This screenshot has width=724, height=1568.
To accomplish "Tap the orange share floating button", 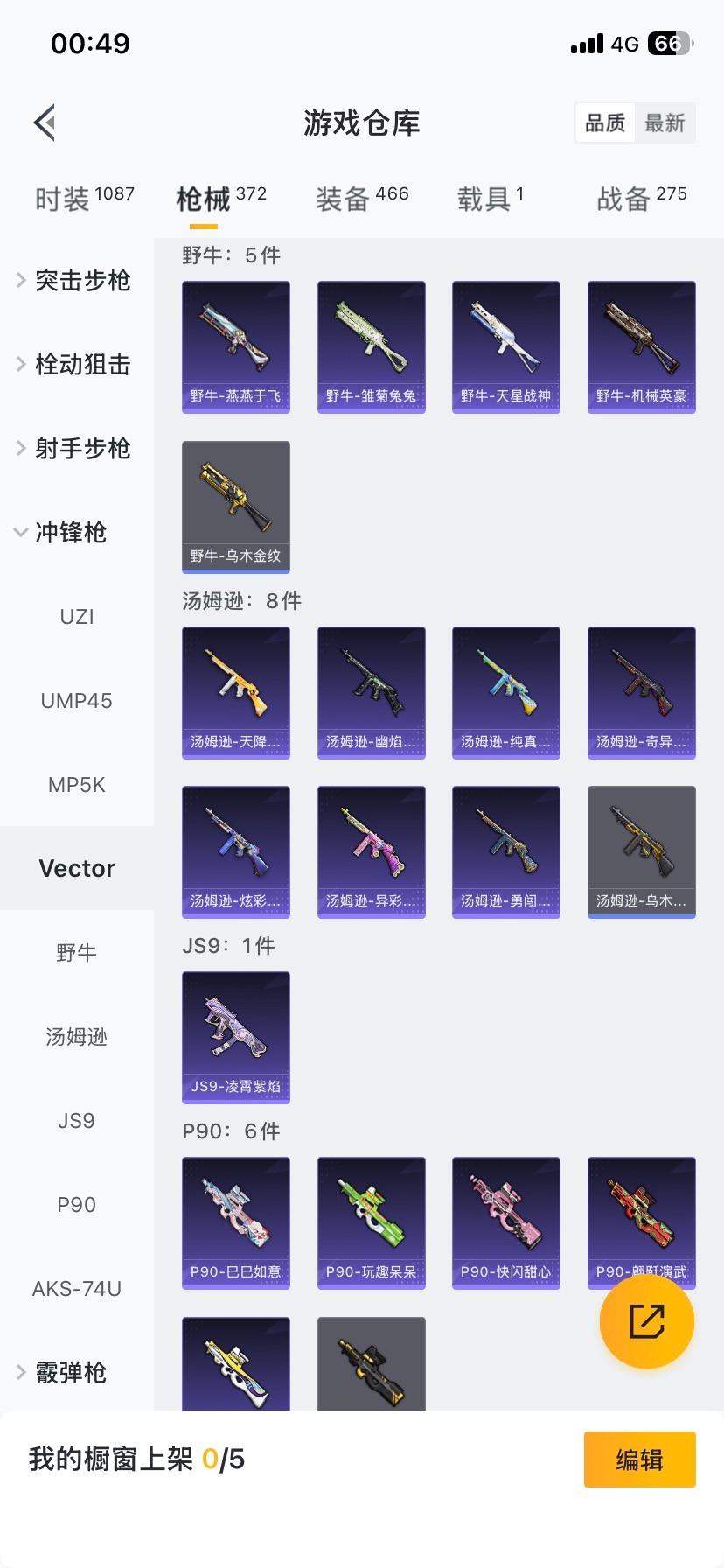I will [x=647, y=1321].
